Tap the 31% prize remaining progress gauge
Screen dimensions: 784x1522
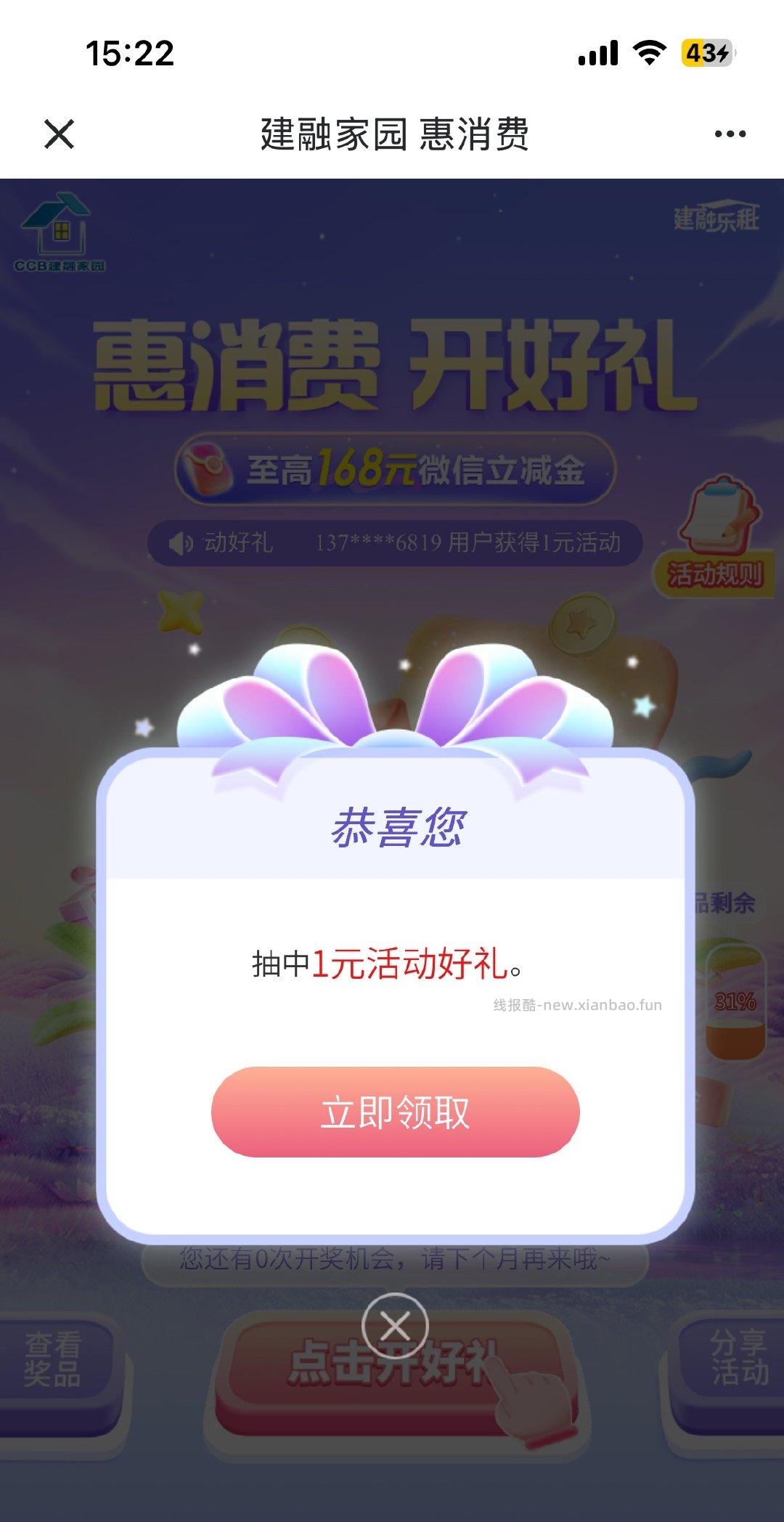735,1002
